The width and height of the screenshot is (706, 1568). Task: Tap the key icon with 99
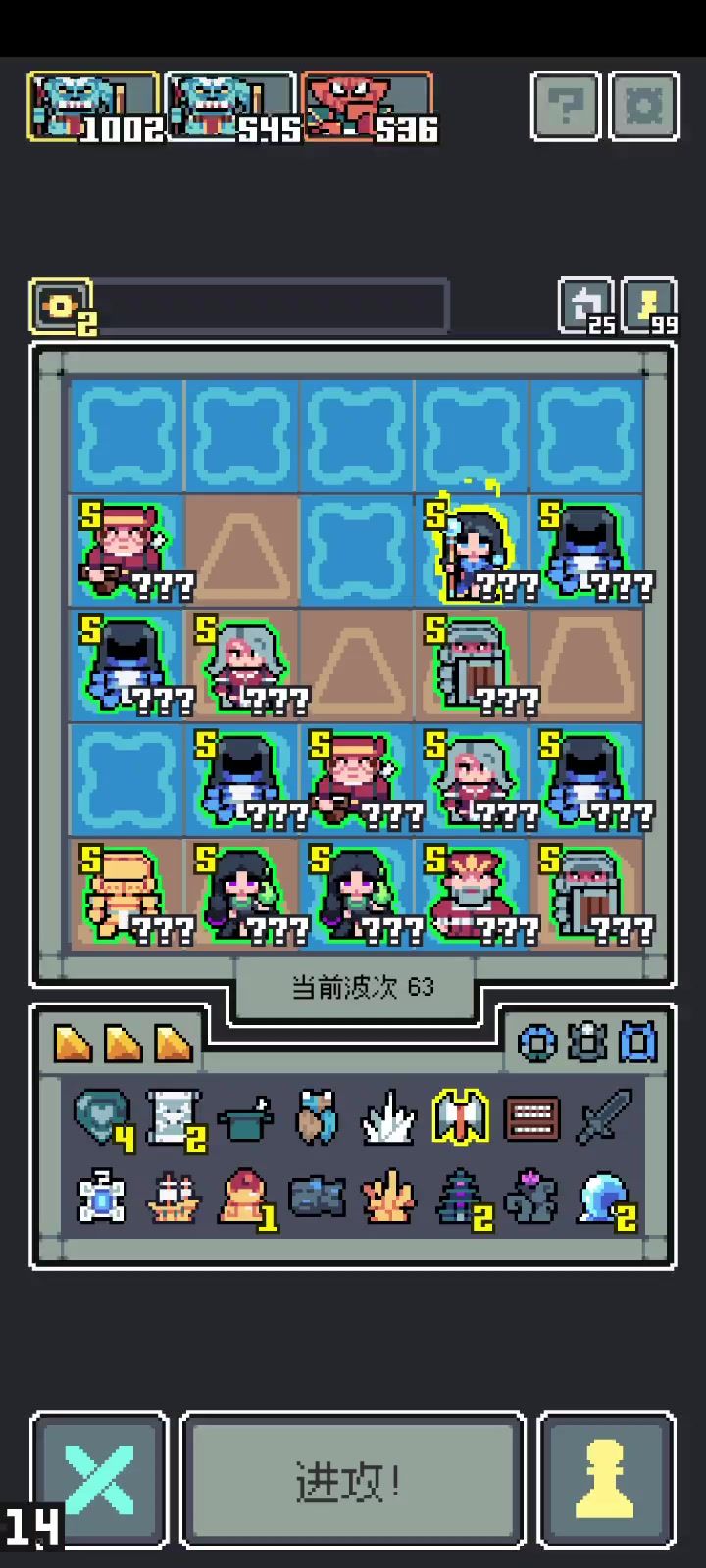coord(649,307)
